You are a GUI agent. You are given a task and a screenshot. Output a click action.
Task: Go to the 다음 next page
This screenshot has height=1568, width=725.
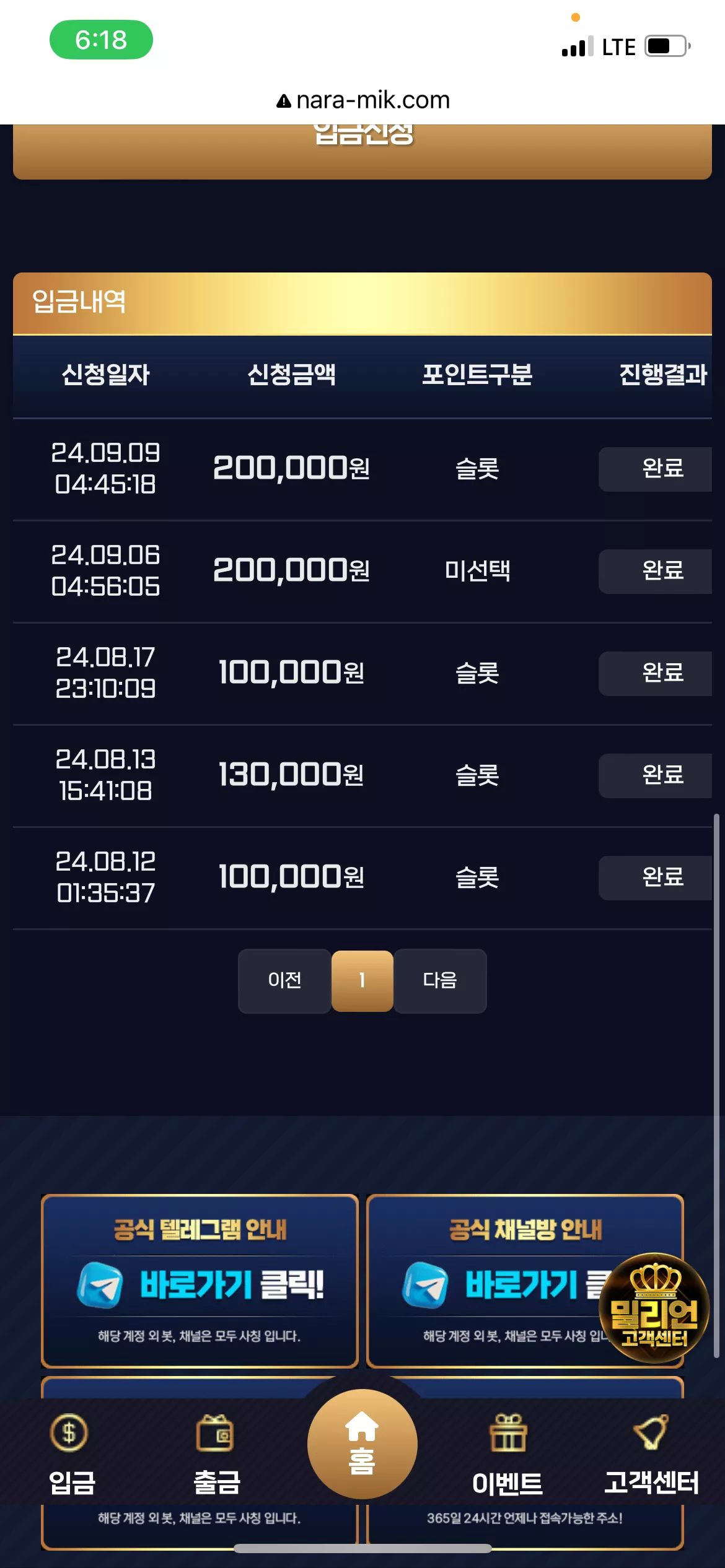coord(440,981)
